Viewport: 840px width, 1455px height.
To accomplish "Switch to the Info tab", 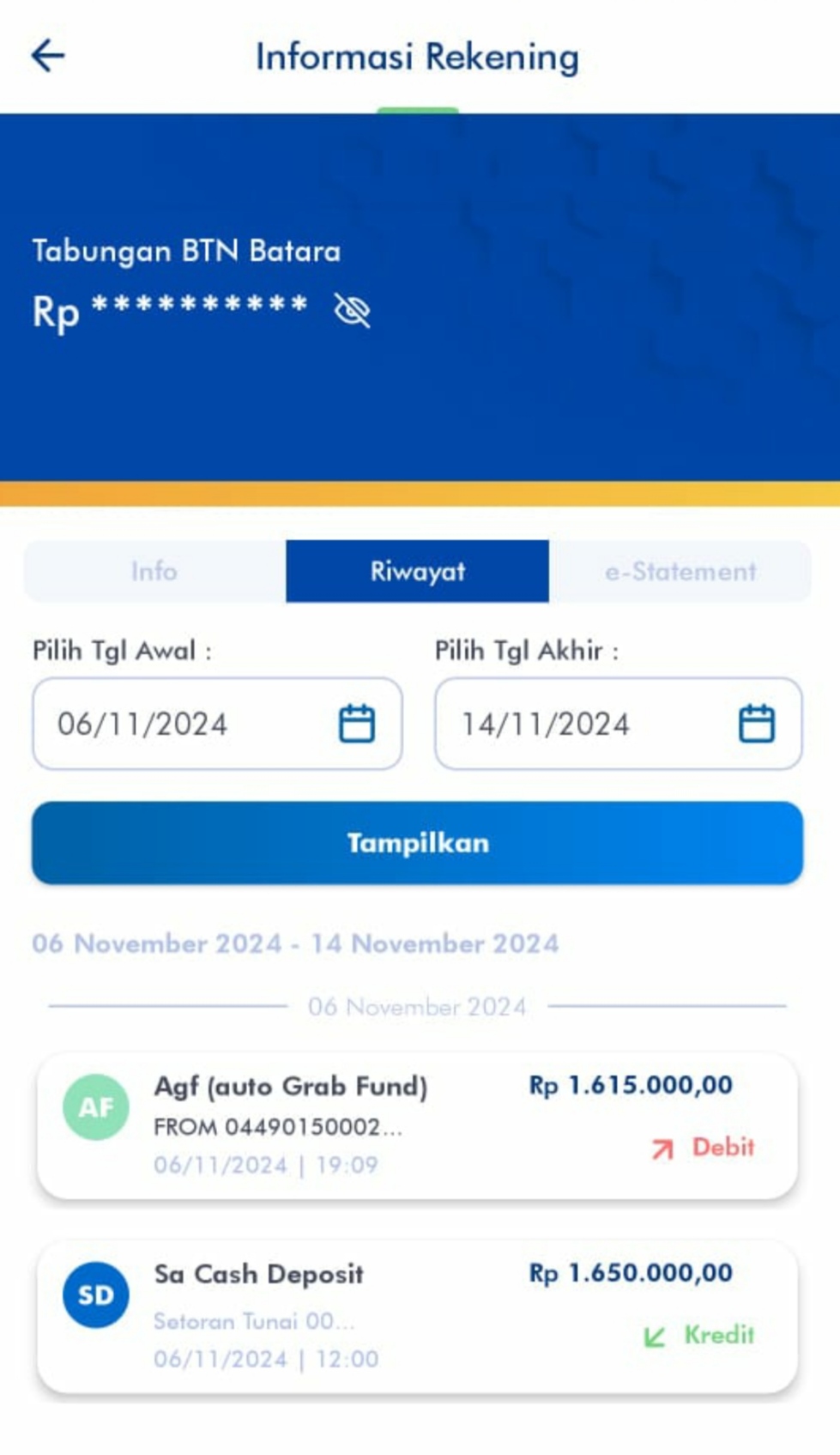I will pos(154,571).
